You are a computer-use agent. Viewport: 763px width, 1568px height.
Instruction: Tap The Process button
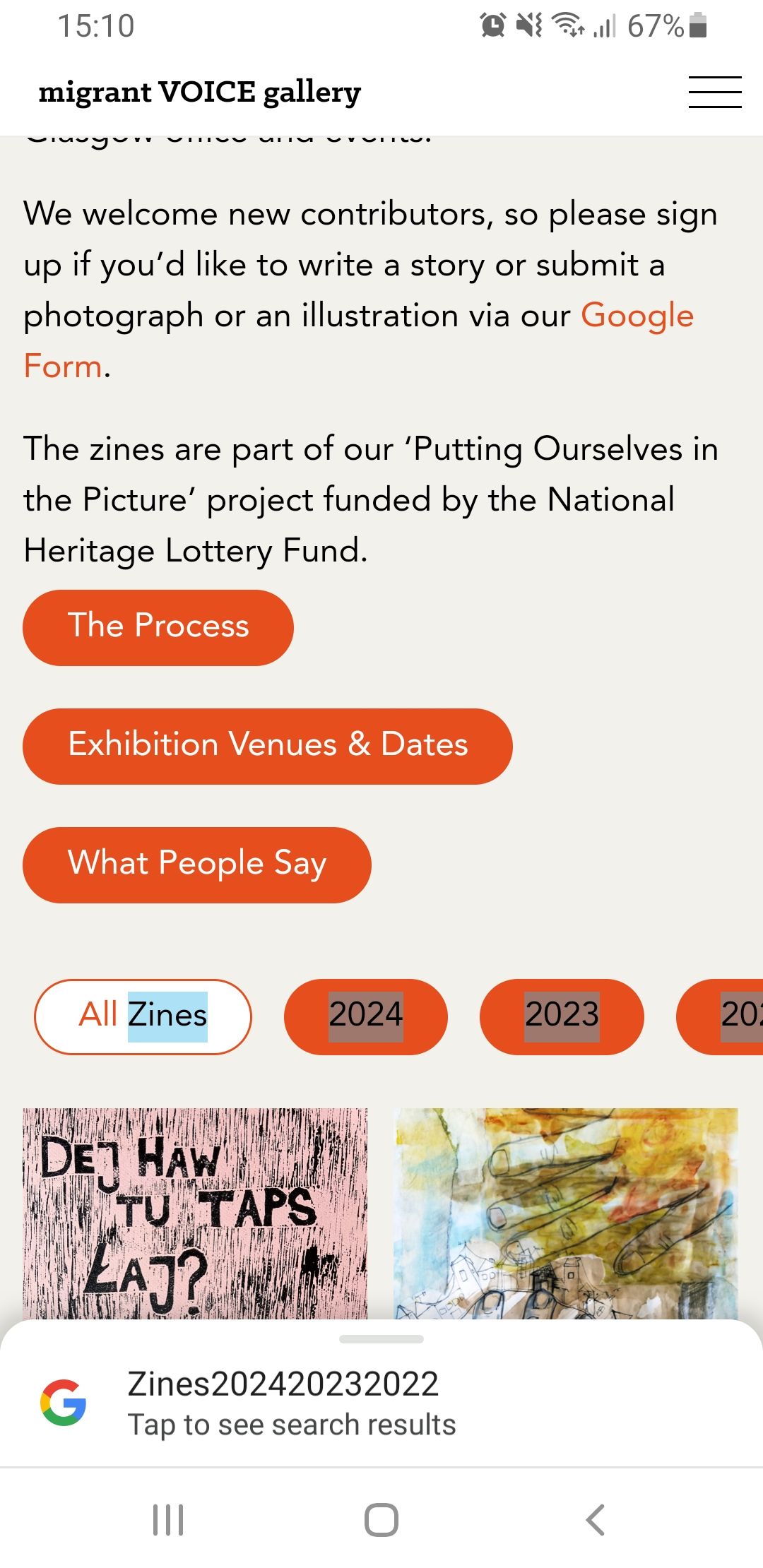tap(158, 627)
